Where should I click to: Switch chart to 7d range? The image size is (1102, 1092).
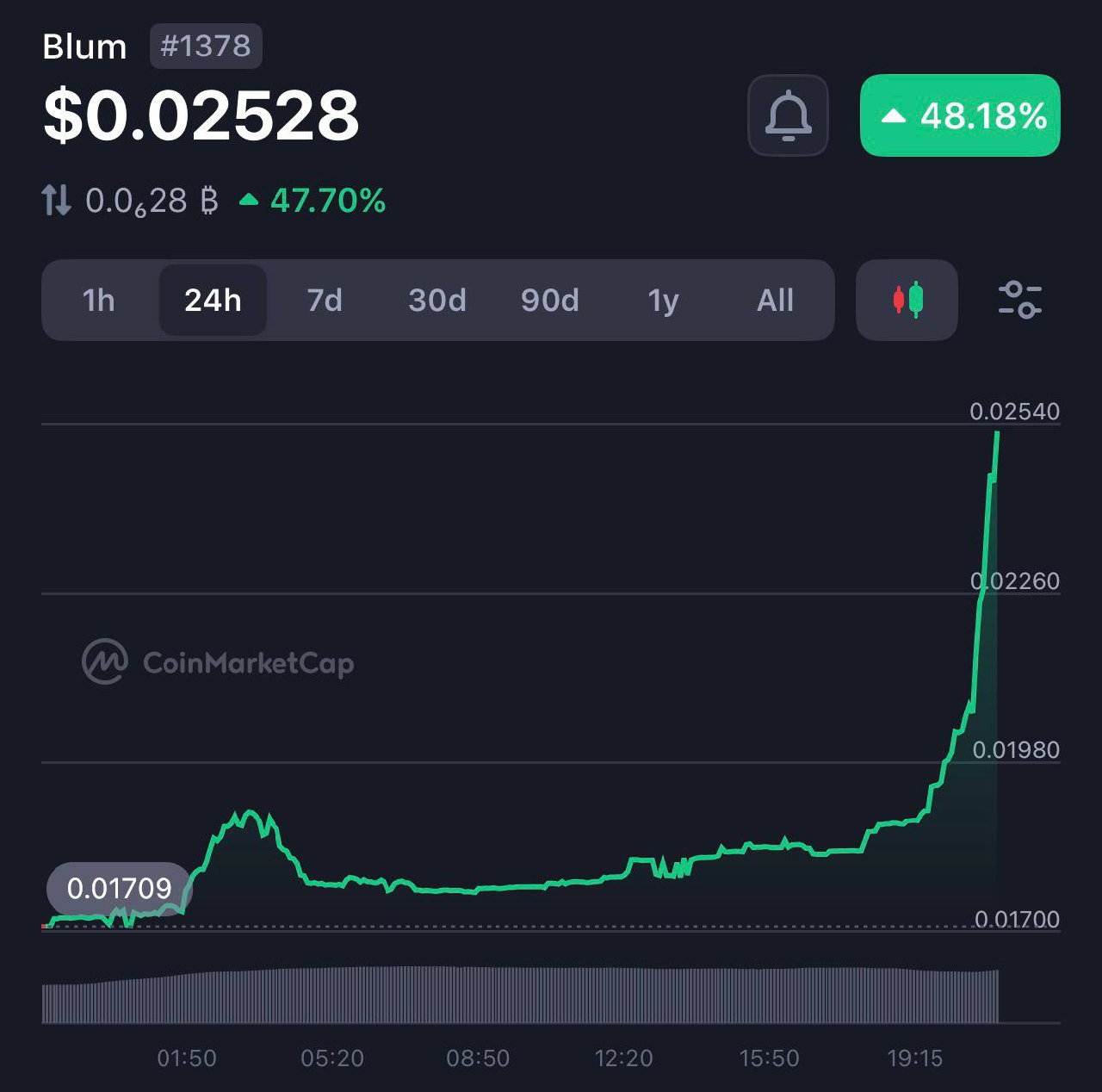pyautogui.click(x=325, y=301)
